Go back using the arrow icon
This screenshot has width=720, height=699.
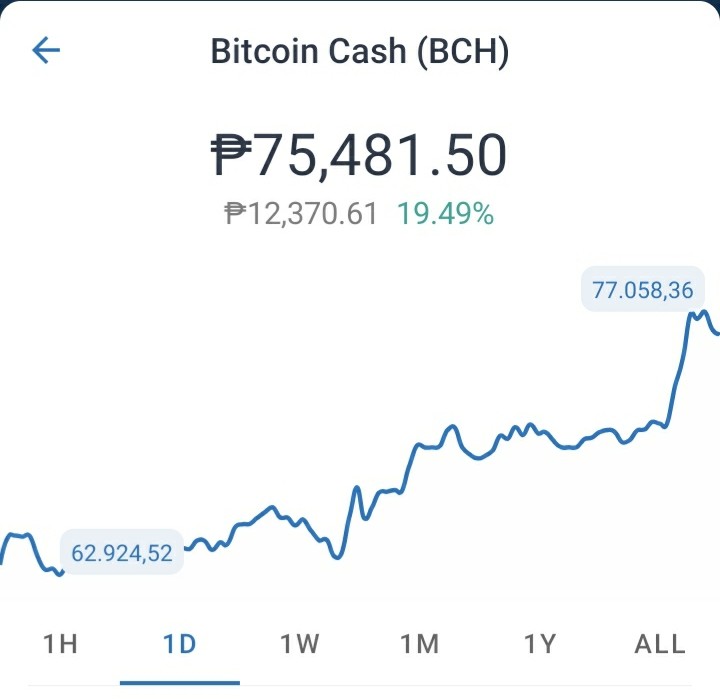coord(46,50)
